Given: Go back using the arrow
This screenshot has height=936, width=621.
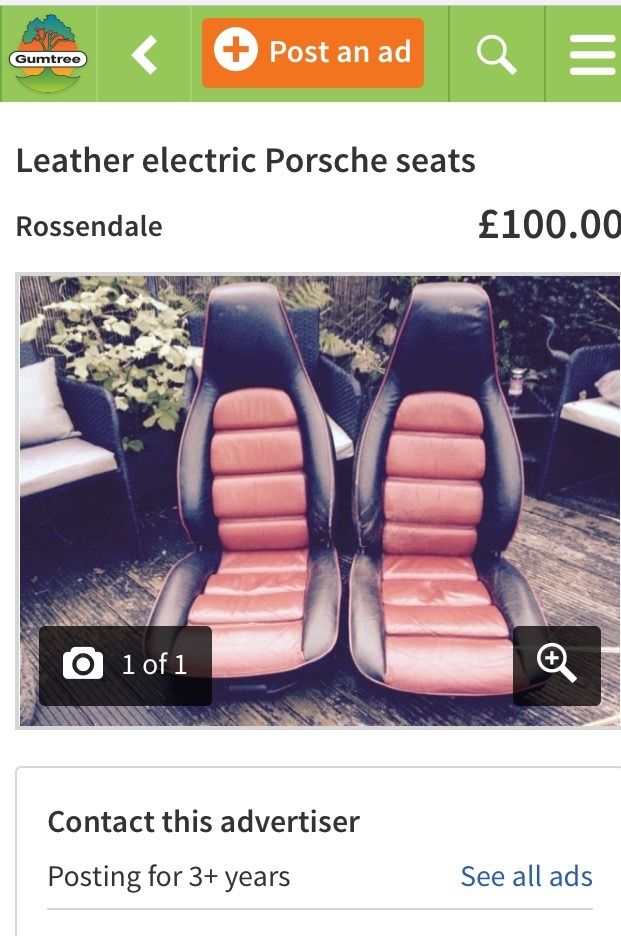Looking at the screenshot, I should click(x=145, y=54).
